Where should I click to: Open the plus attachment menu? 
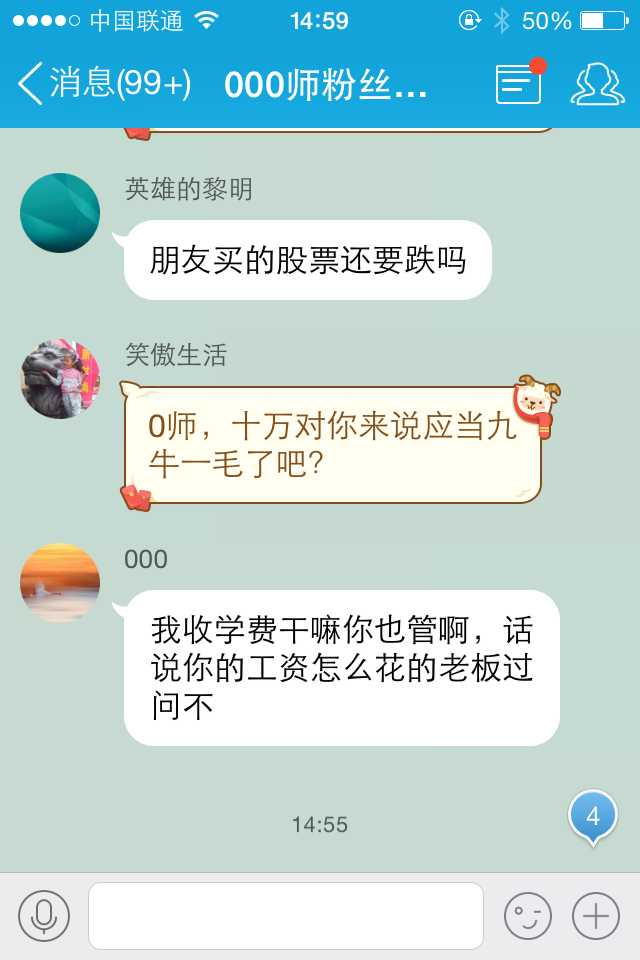596,915
